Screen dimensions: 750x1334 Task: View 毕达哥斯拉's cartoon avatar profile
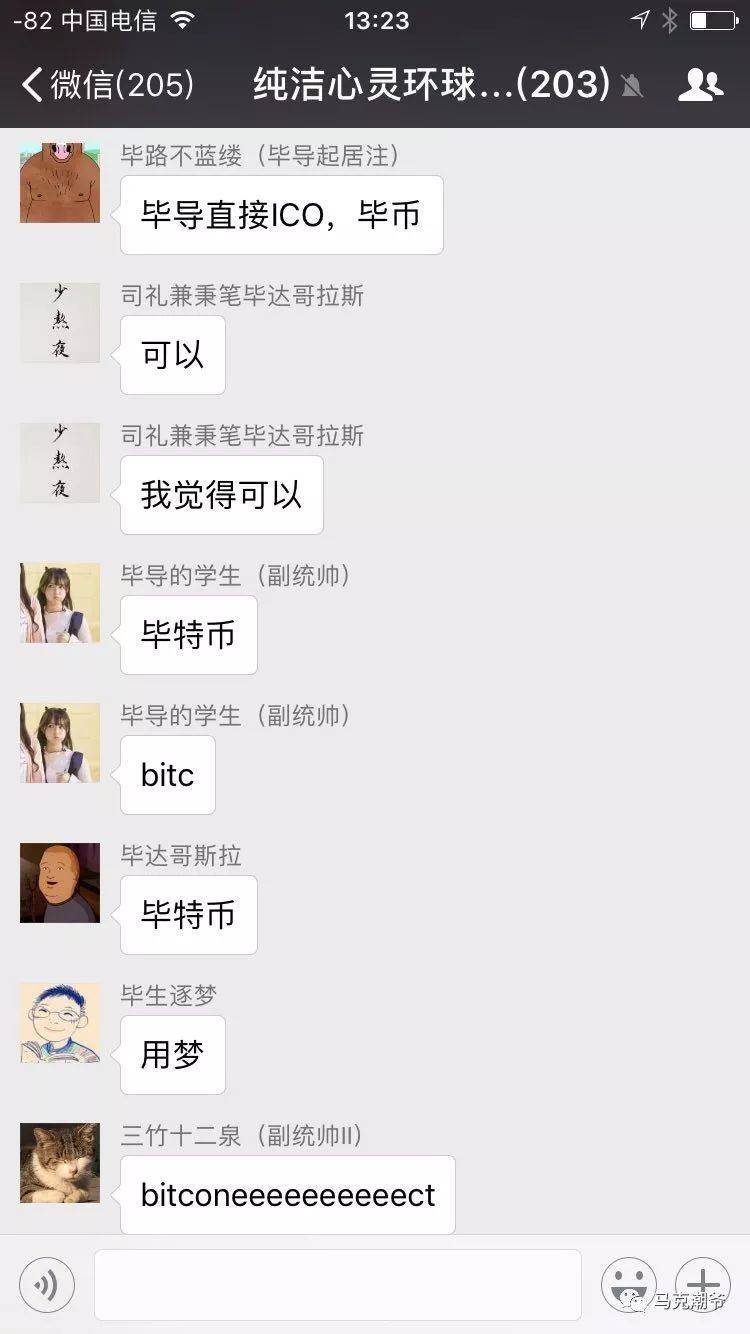click(x=60, y=882)
